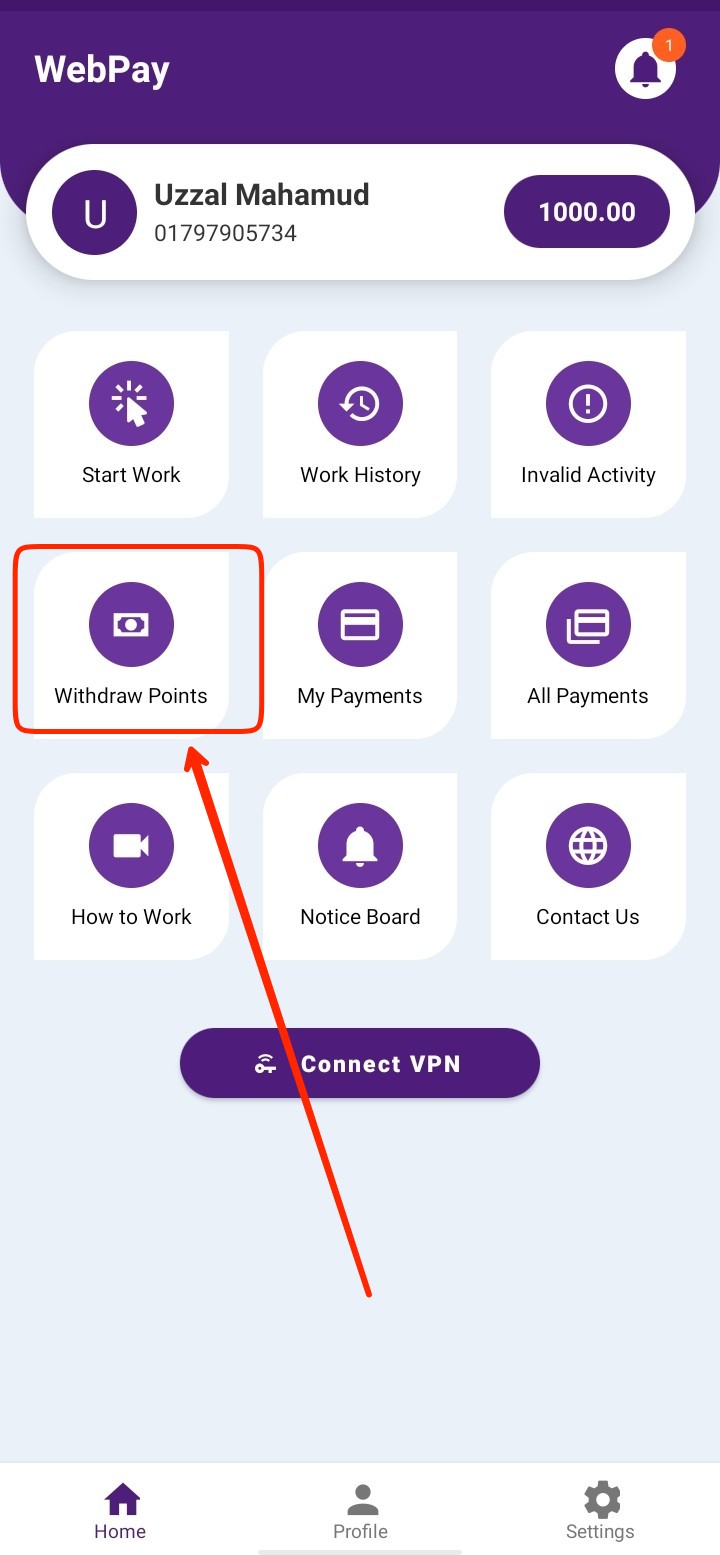Image resolution: width=720 pixels, height=1555 pixels.
Task: Switch to the Profile tab
Action: click(360, 1511)
